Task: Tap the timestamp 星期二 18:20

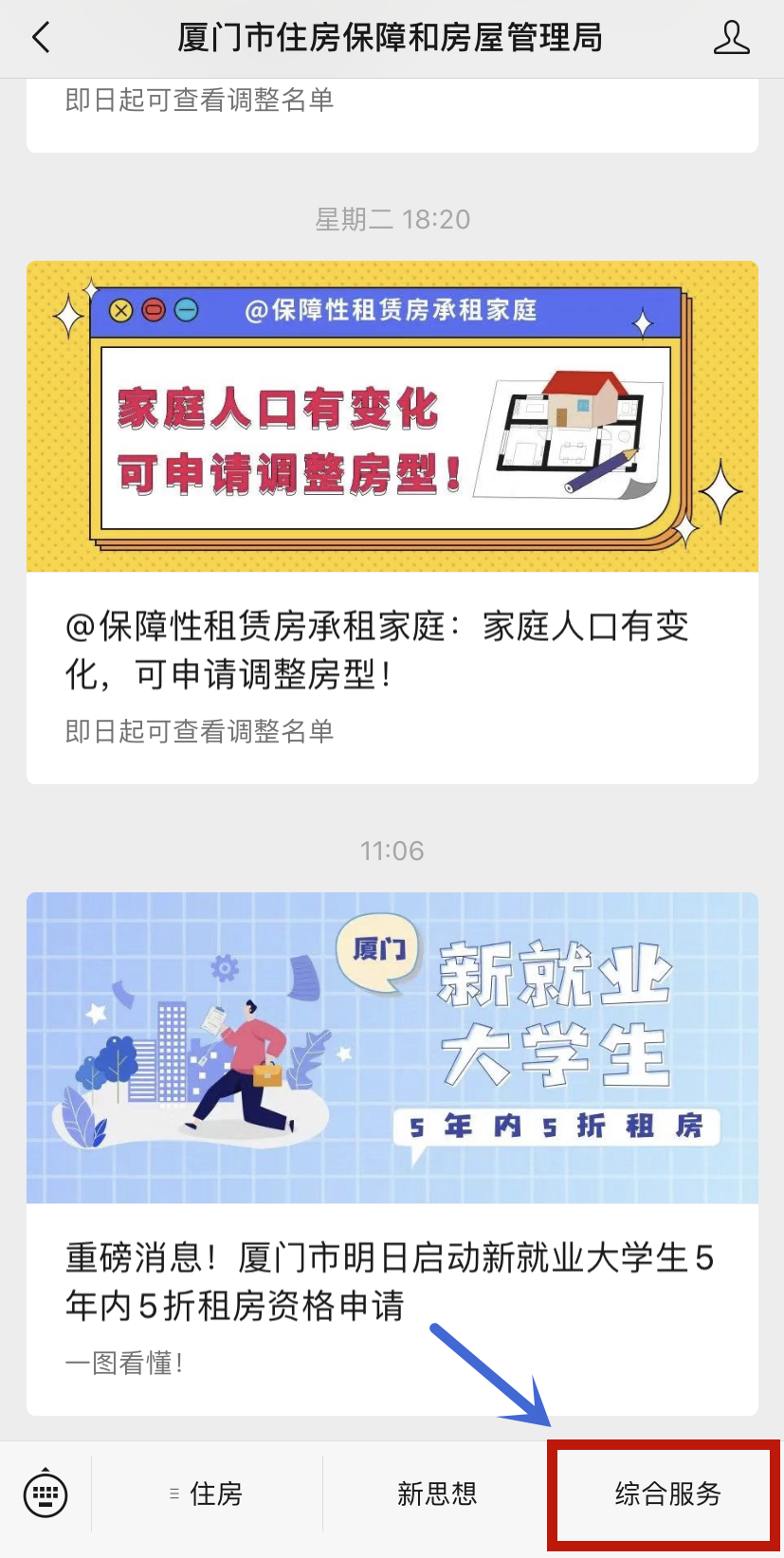Action: 392,219
